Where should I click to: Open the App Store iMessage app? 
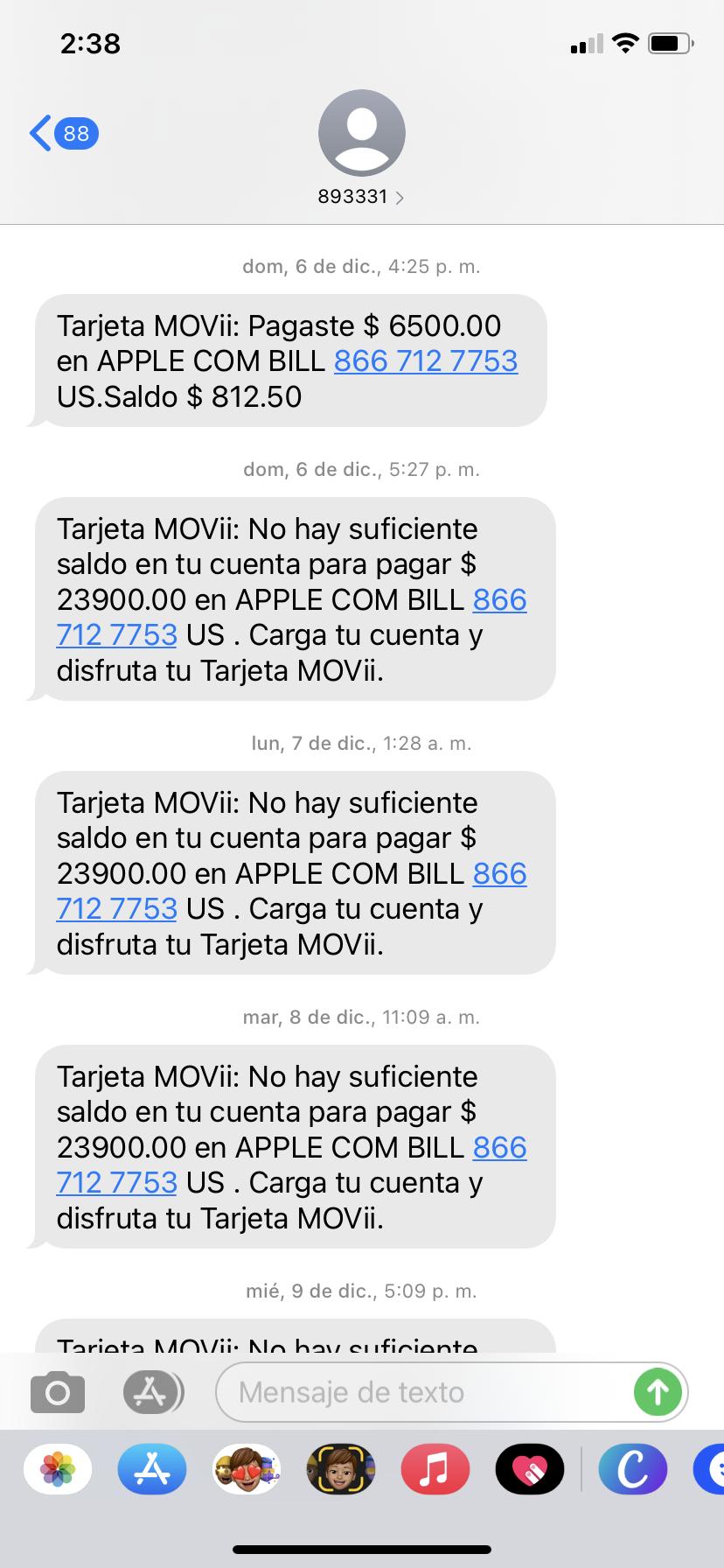click(152, 1469)
